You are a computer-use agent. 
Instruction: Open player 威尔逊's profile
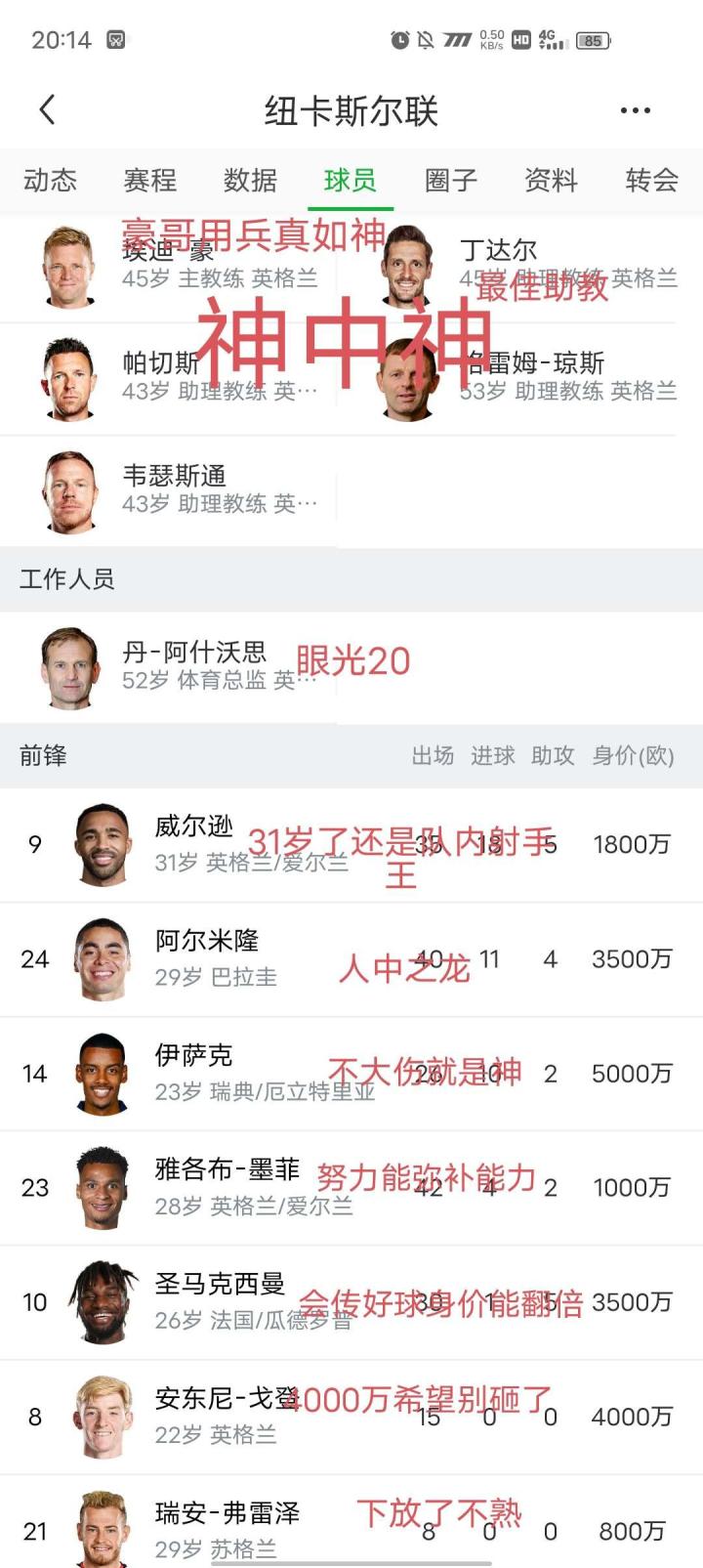pos(195,845)
